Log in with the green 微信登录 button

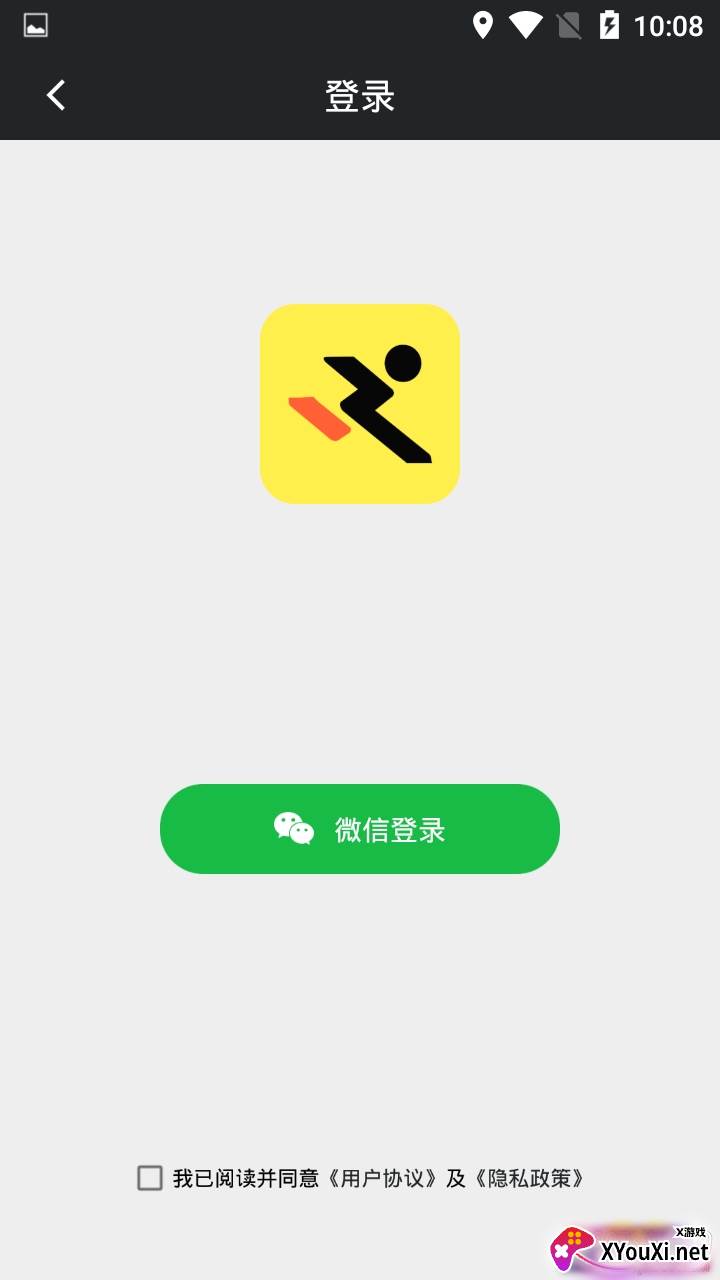[360, 829]
